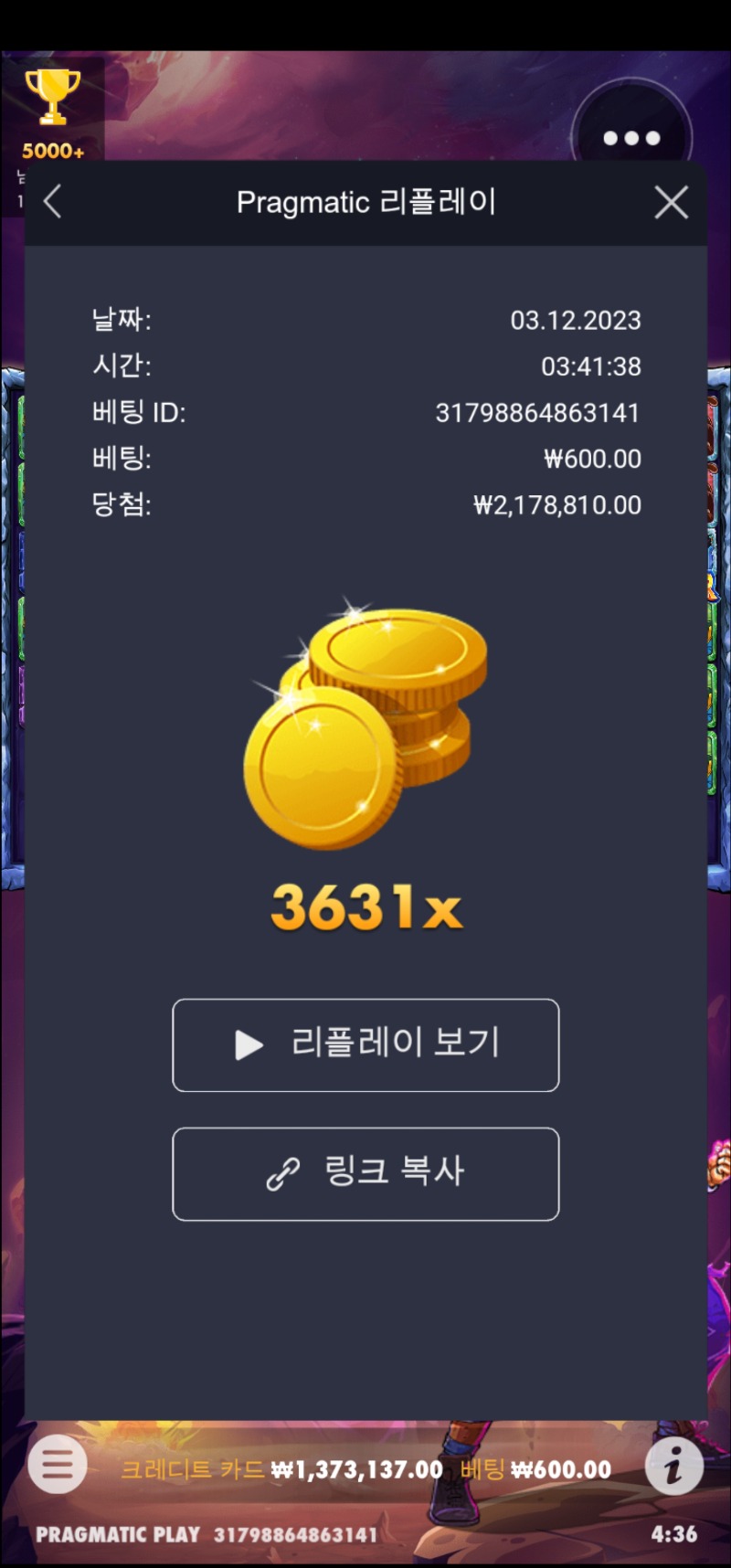Open the 5000+ trophy icon
The image size is (731, 1568).
[53, 111]
